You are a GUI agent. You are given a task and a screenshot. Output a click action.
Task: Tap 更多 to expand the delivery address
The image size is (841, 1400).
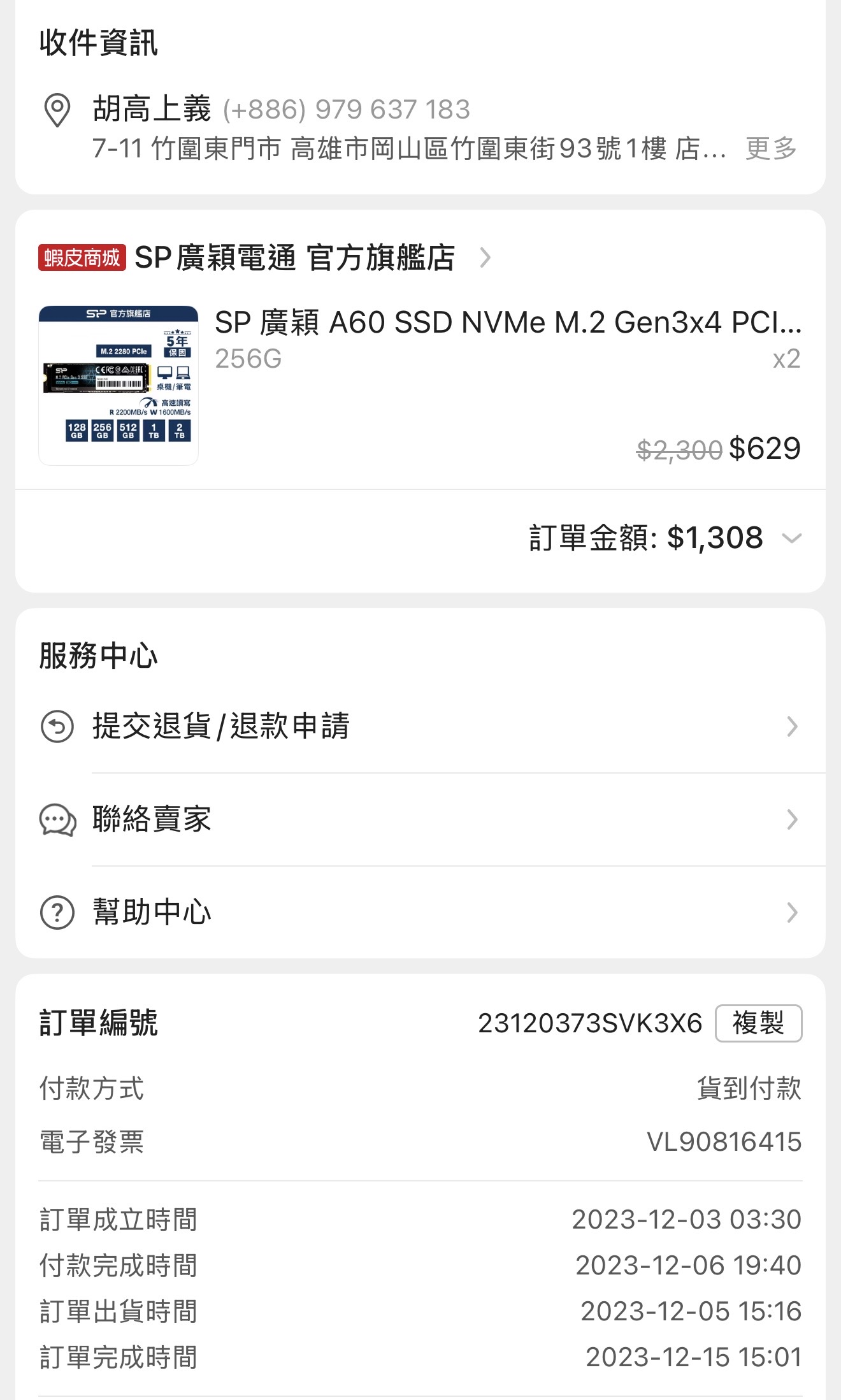[x=771, y=148]
